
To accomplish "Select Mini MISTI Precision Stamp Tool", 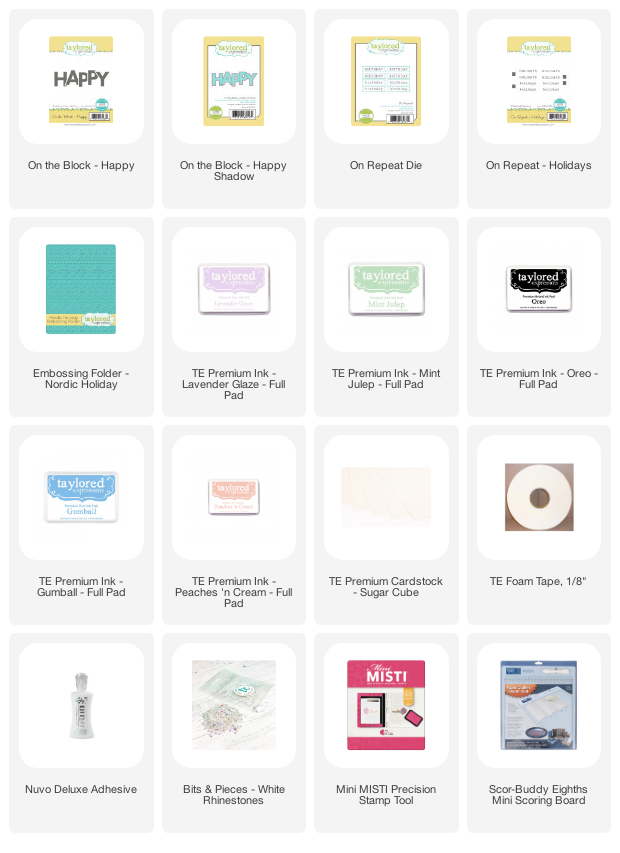I will 386,705.
